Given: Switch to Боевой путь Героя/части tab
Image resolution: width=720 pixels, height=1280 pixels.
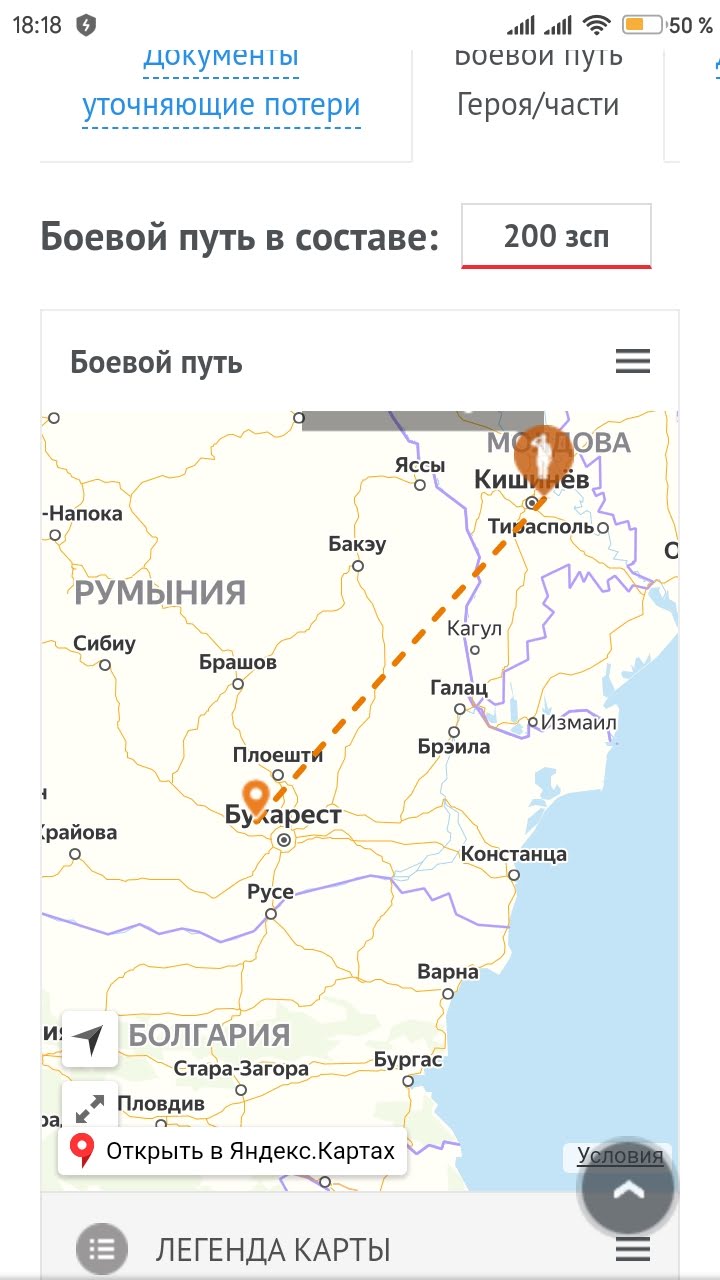Looking at the screenshot, I should tap(538, 81).
